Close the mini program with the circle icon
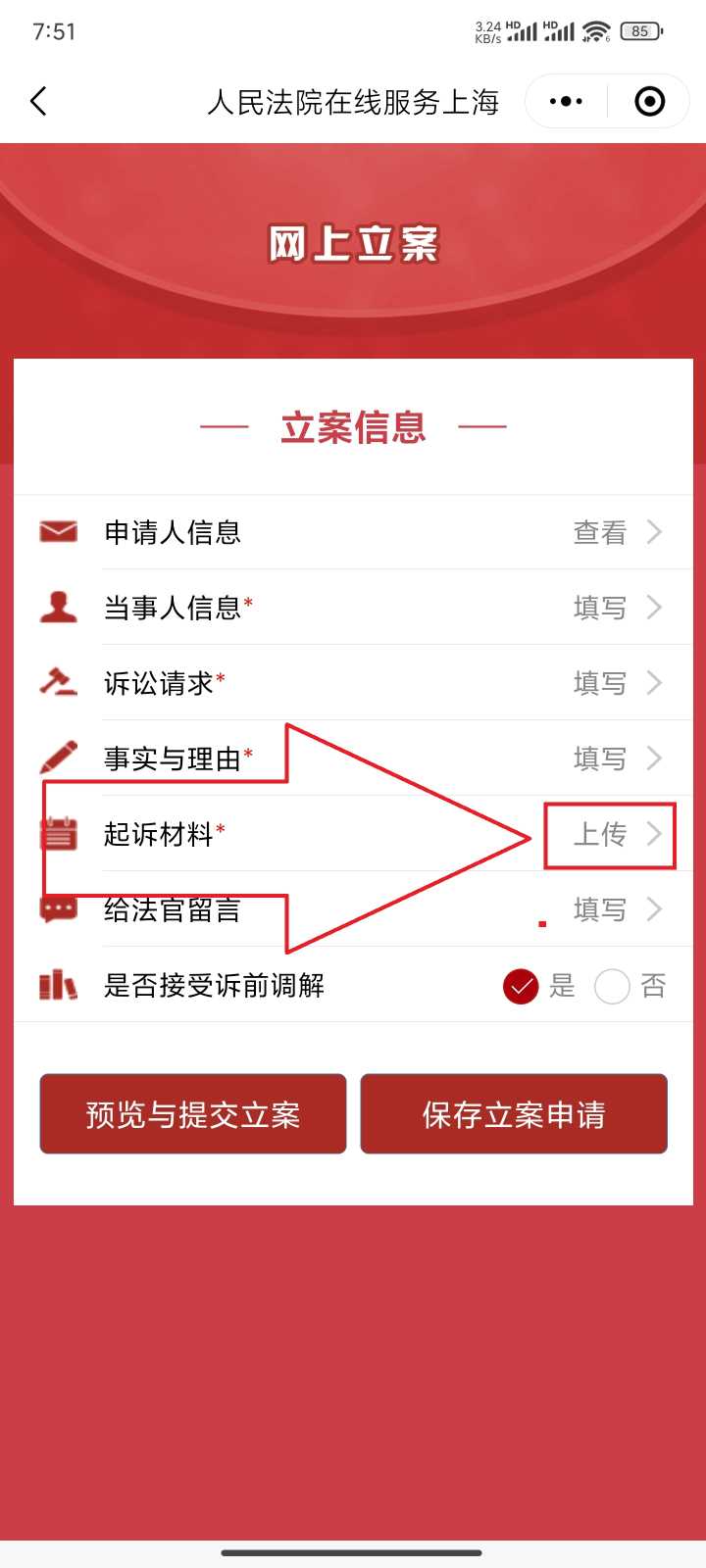 coord(649,101)
